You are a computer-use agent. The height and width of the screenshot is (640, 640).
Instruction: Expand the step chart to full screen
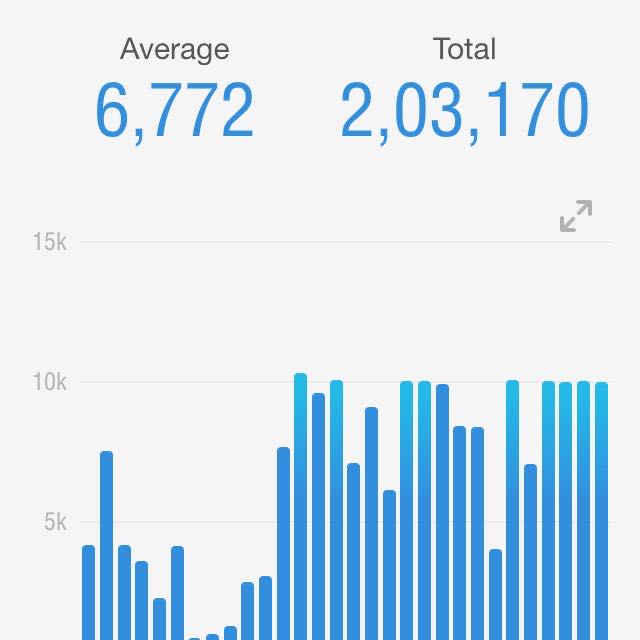(x=576, y=216)
